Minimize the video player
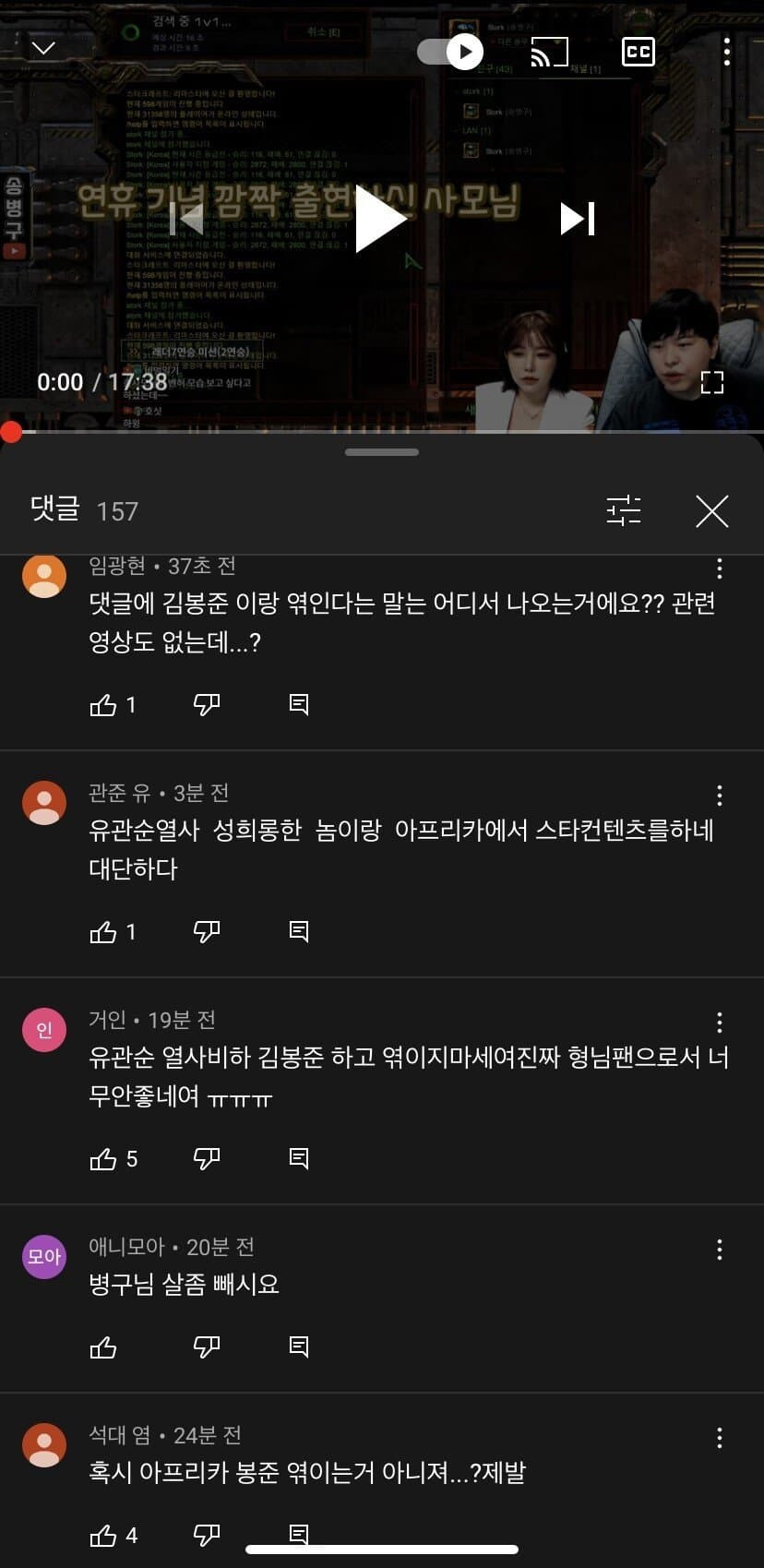Viewport: 764px width, 1568px height. (43, 48)
